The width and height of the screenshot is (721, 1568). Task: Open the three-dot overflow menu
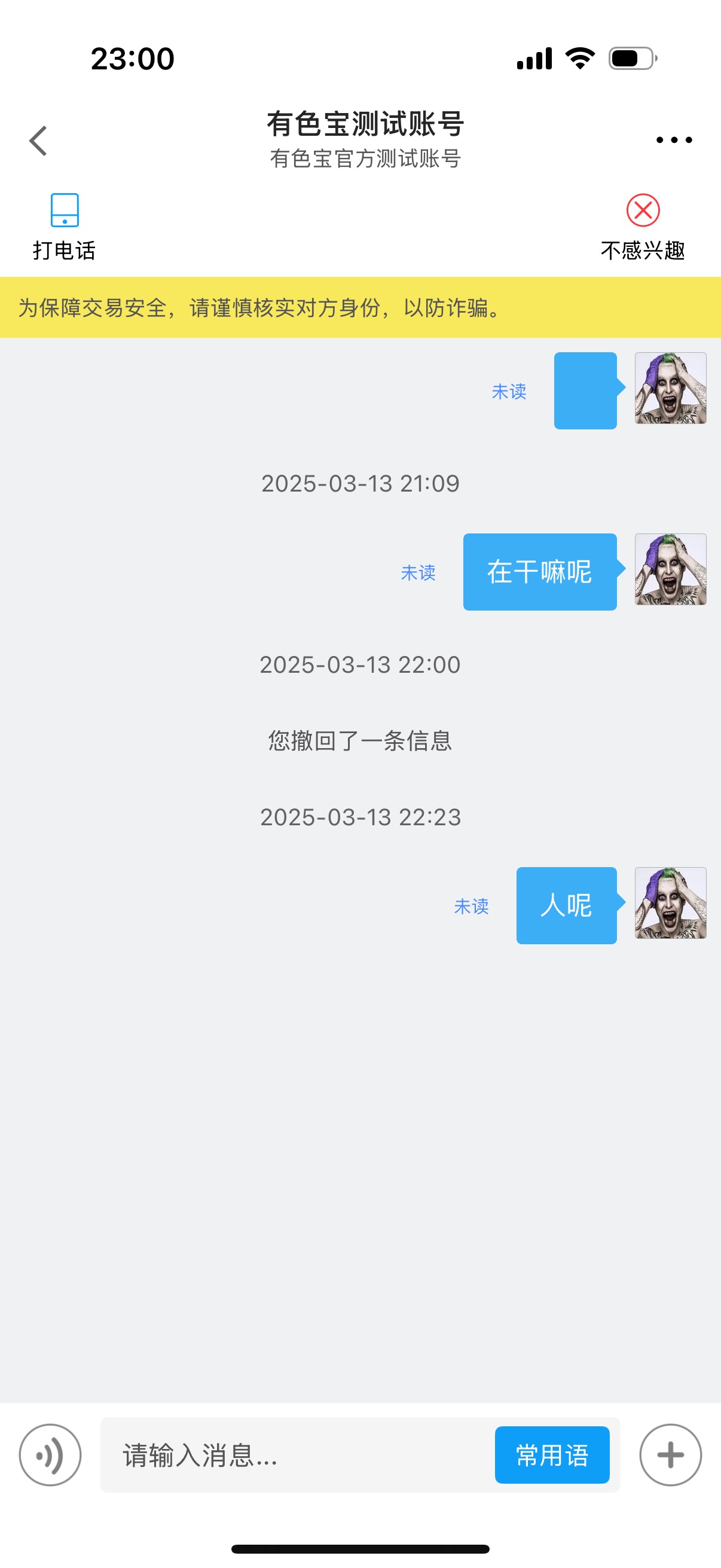(x=674, y=140)
